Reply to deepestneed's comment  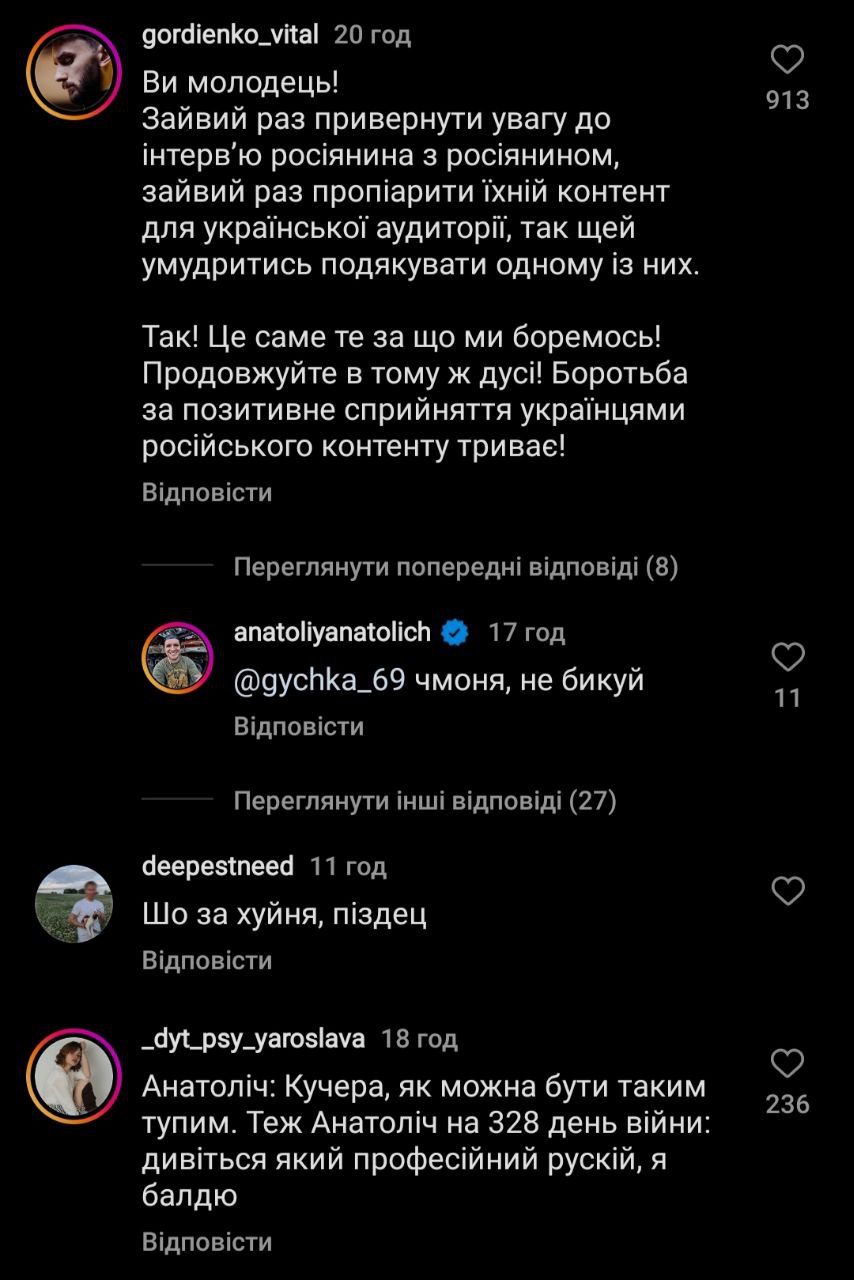pyautogui.click(x=207, y=961)
